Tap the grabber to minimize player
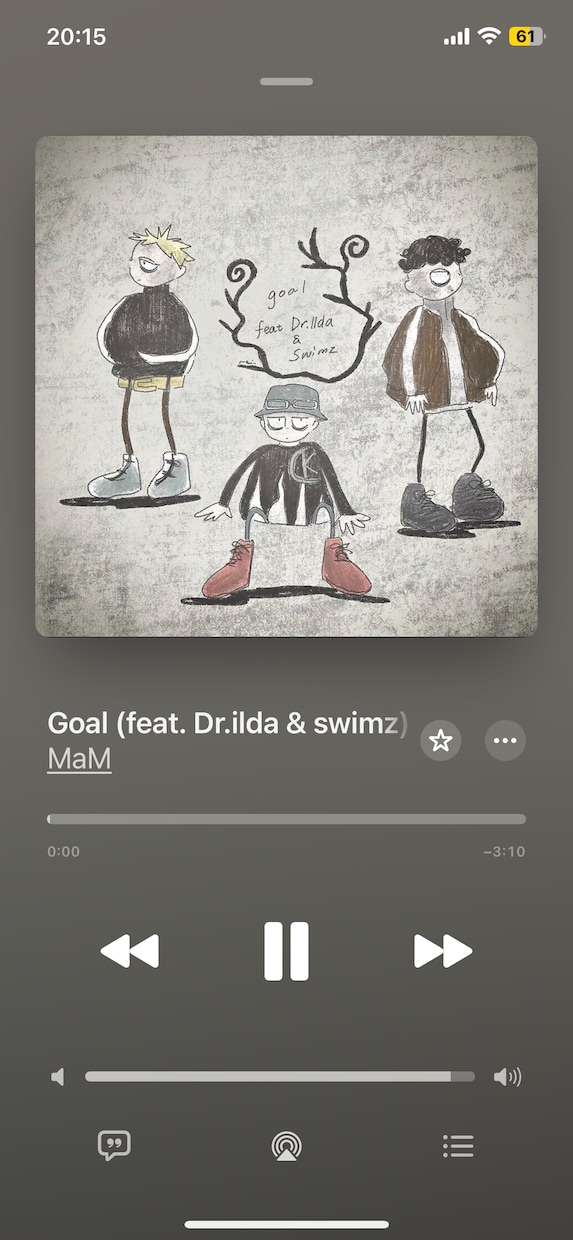The image size is (573, 1240). click(x=286, y=81)
